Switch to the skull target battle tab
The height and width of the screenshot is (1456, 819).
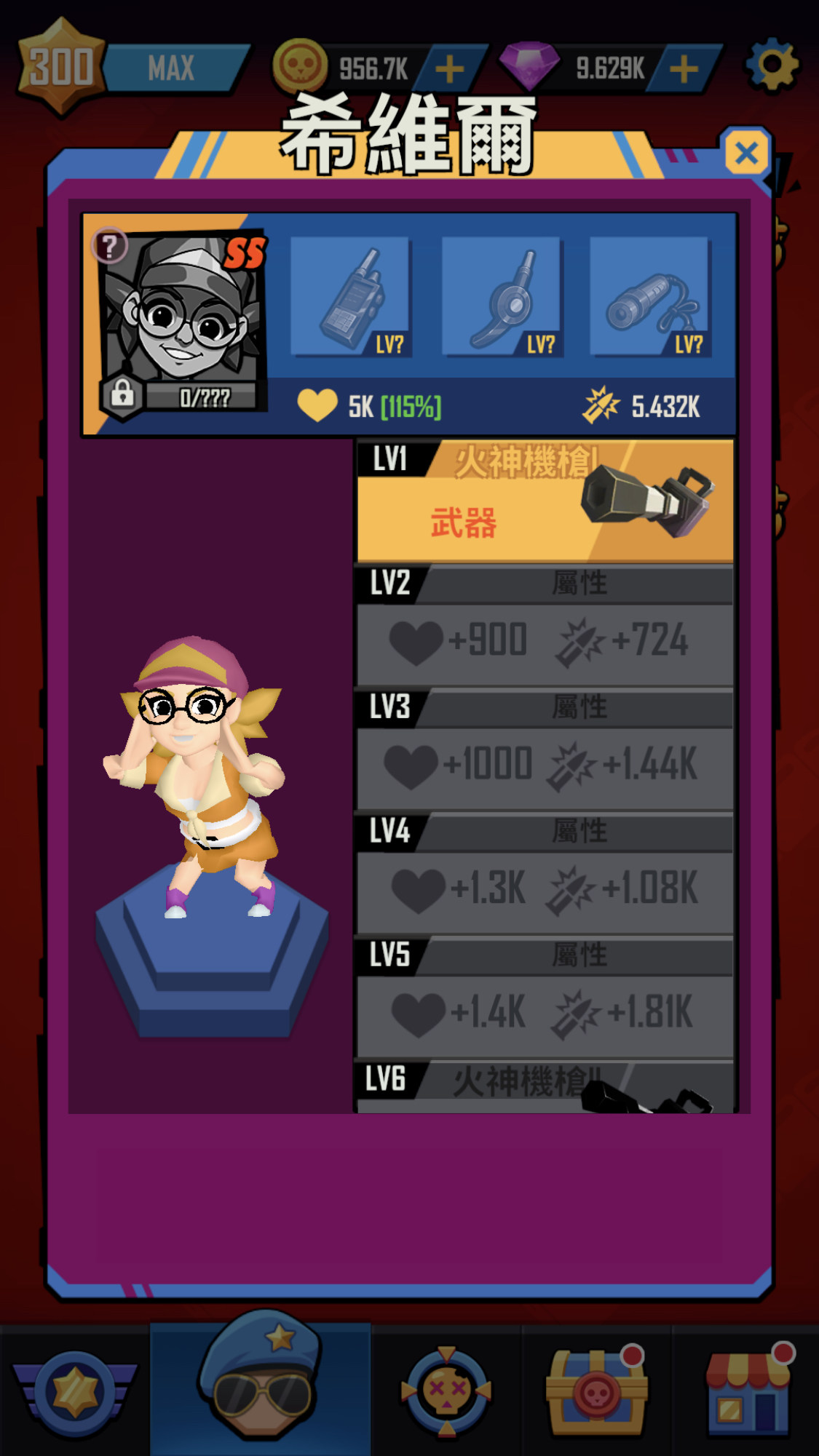pyautogui.click(x=446, y=1391)
